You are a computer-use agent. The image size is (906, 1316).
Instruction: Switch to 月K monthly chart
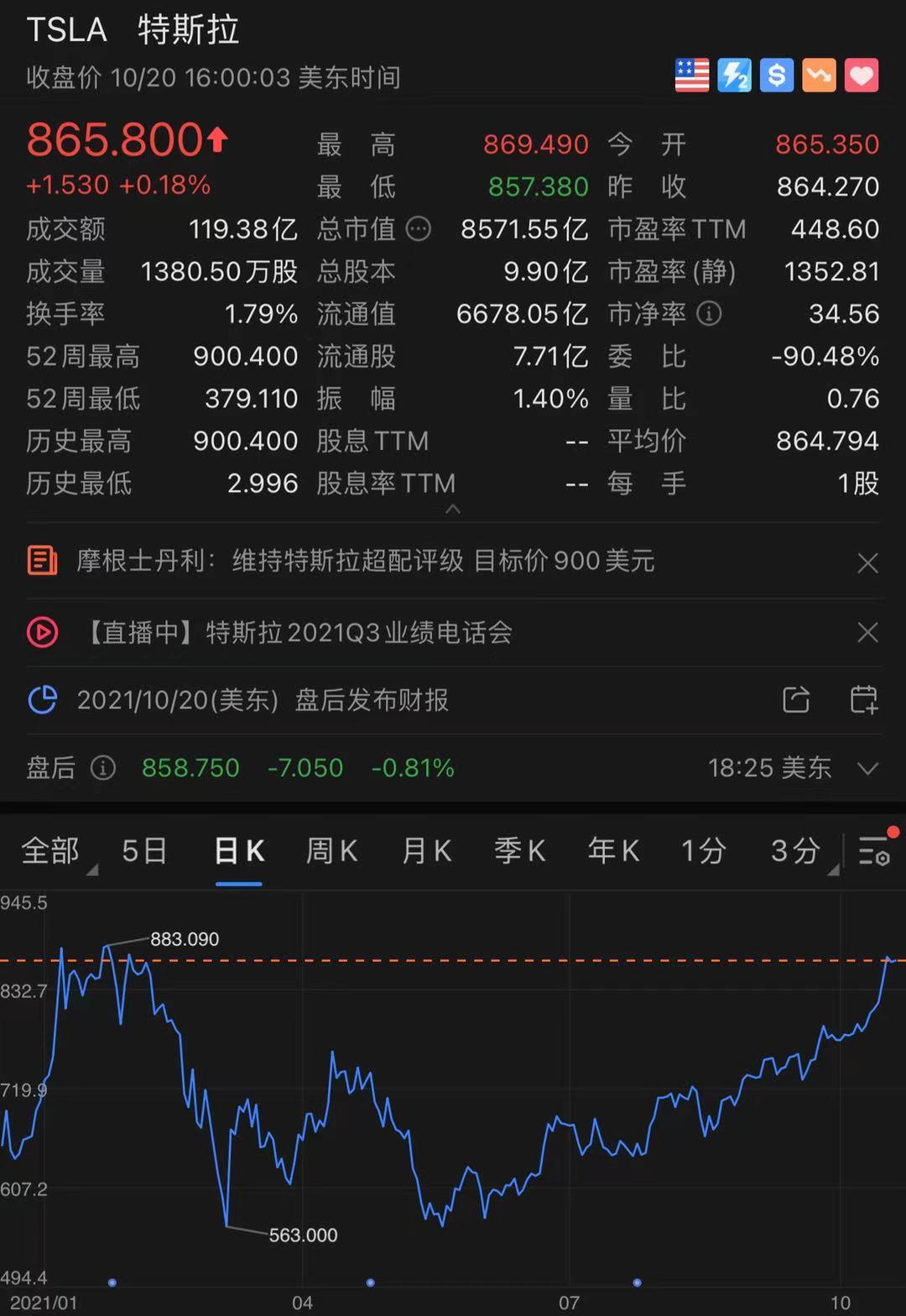click(426, 851)
